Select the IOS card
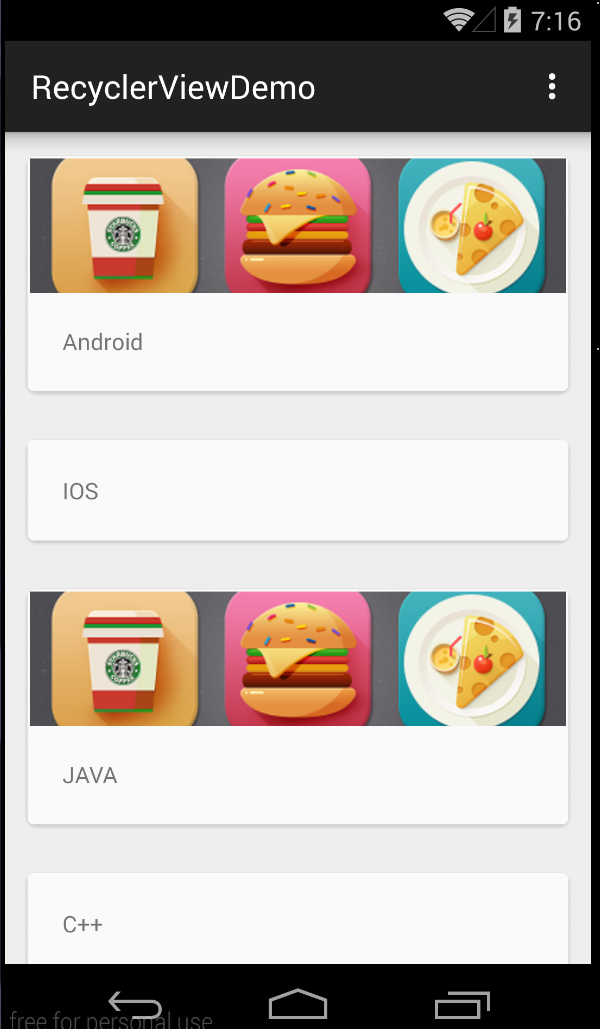600x1029 pixels. [297, 490]
